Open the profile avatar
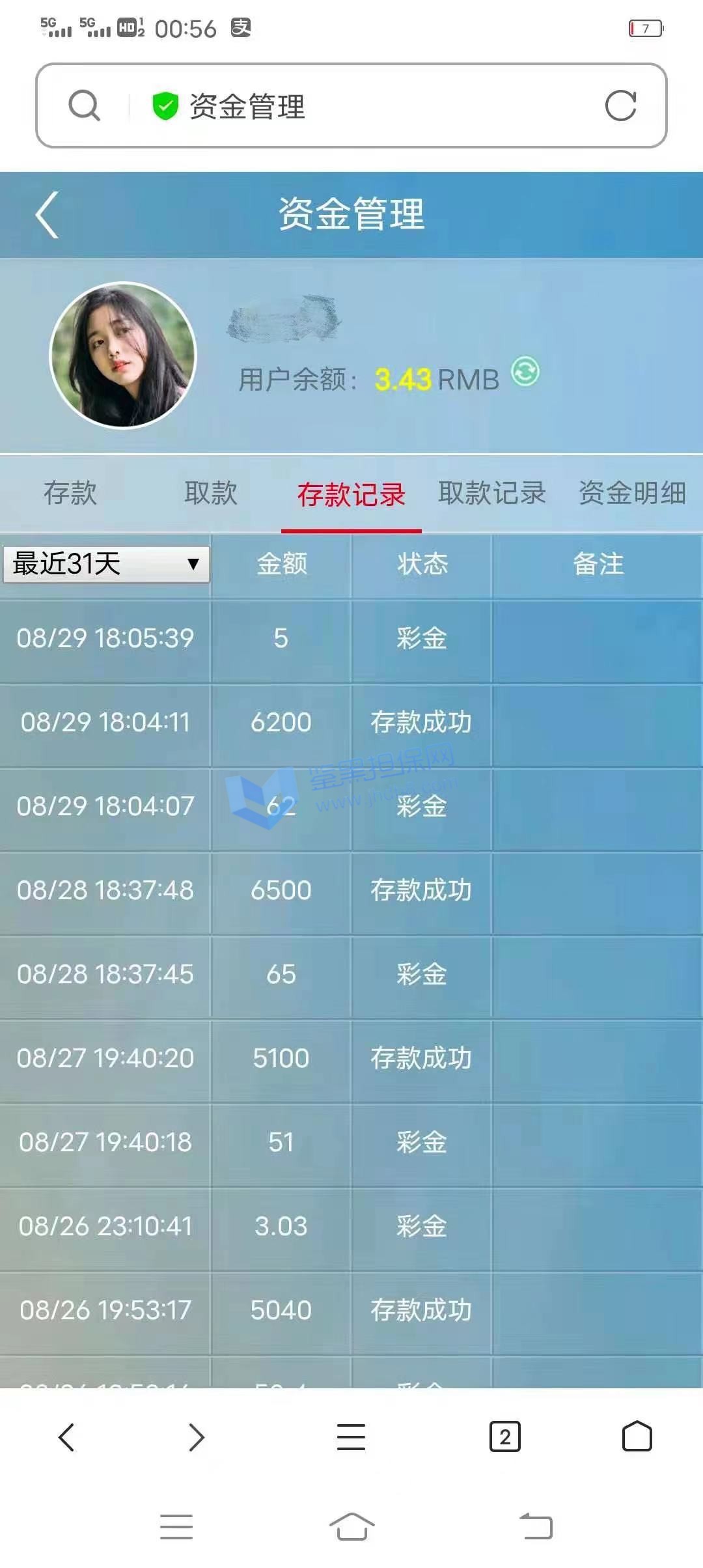Screen dimensions: 703x1568 pyautogui.click(x=123, y=356)
